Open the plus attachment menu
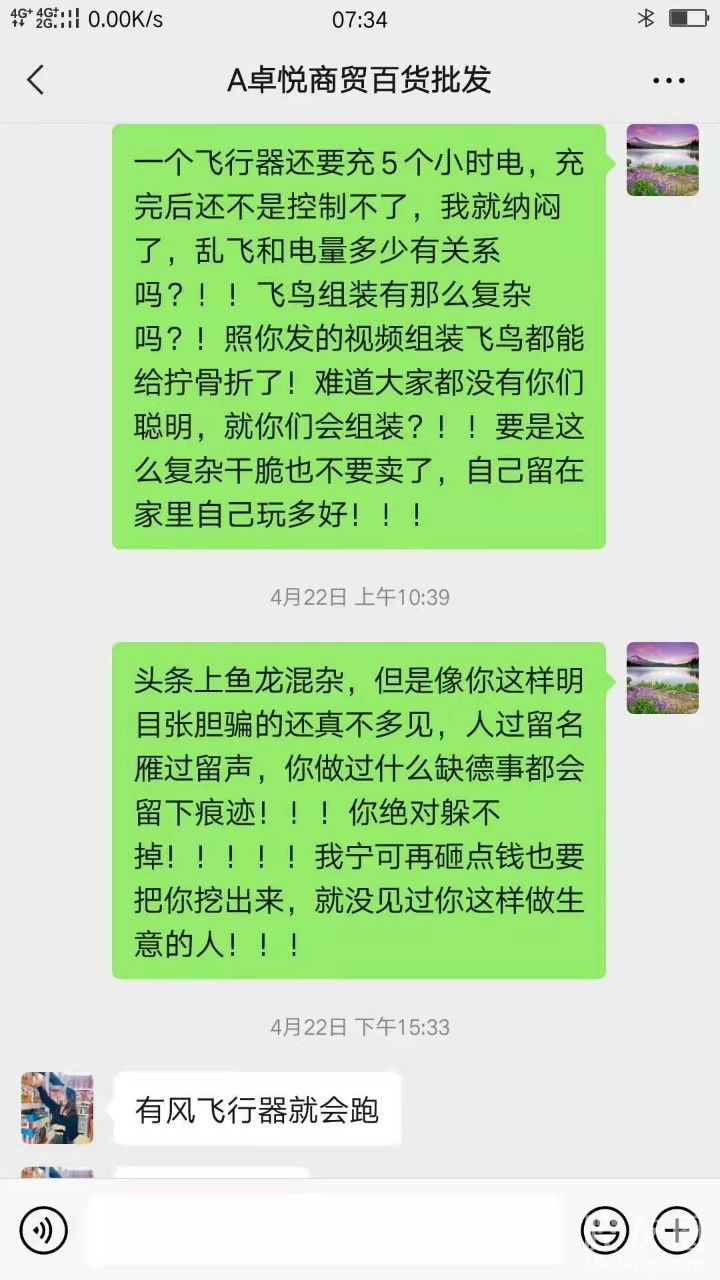This screenshot has width=720, height=1280. [676, 1229]
